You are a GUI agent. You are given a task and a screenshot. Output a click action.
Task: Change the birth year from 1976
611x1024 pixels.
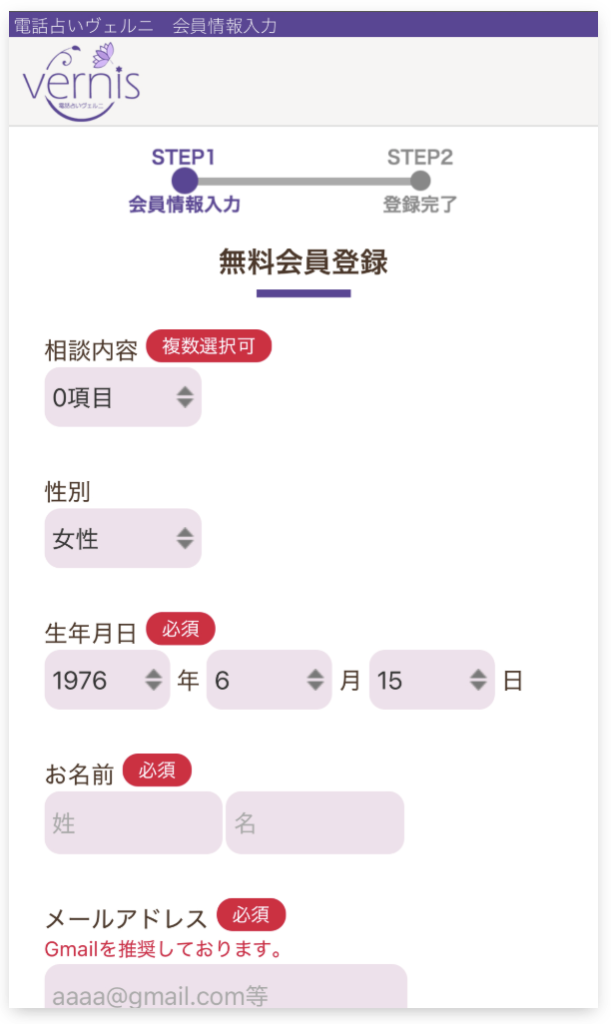107,680
